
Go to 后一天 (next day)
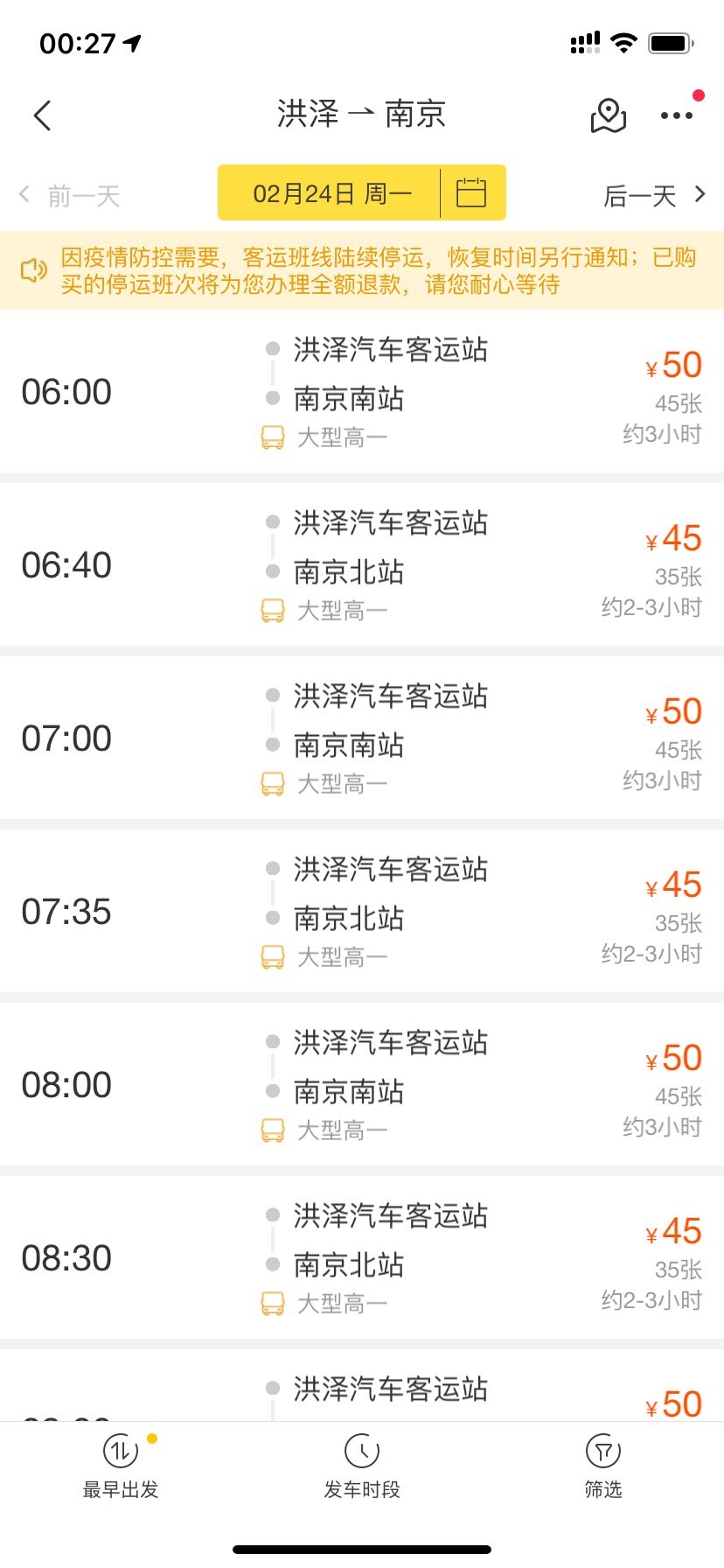[654, 195]
